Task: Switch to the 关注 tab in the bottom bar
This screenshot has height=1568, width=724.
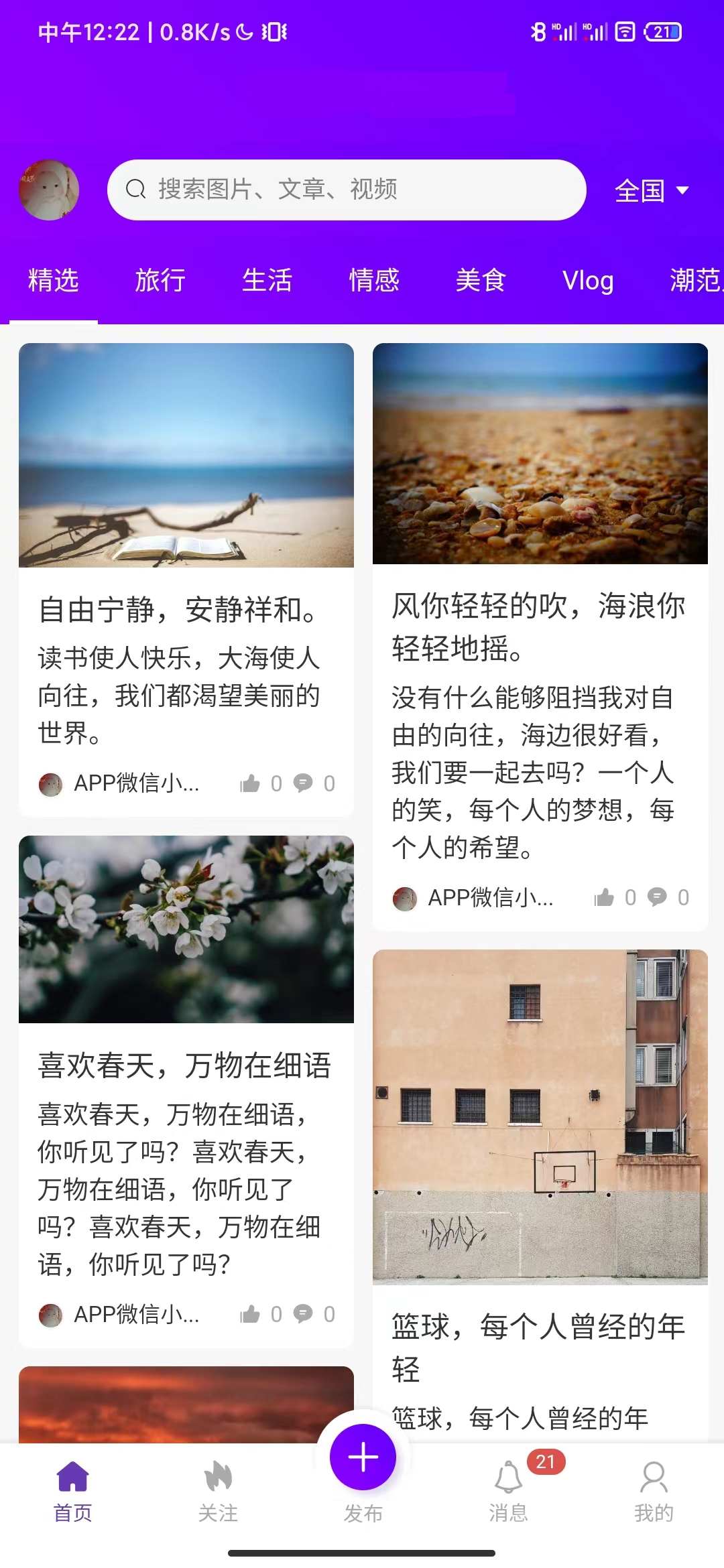Action: (218, 1492)
